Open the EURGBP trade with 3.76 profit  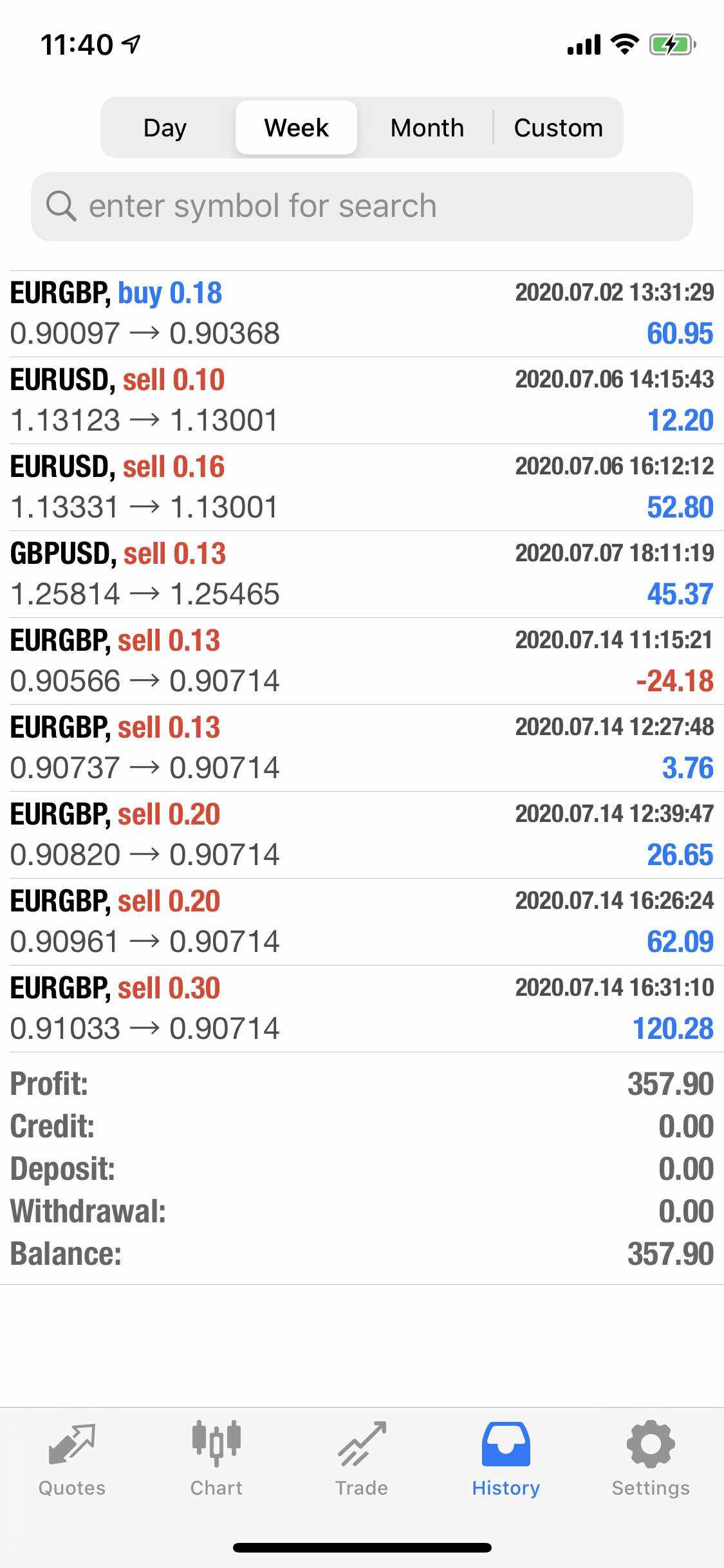(x=362, y=748)
